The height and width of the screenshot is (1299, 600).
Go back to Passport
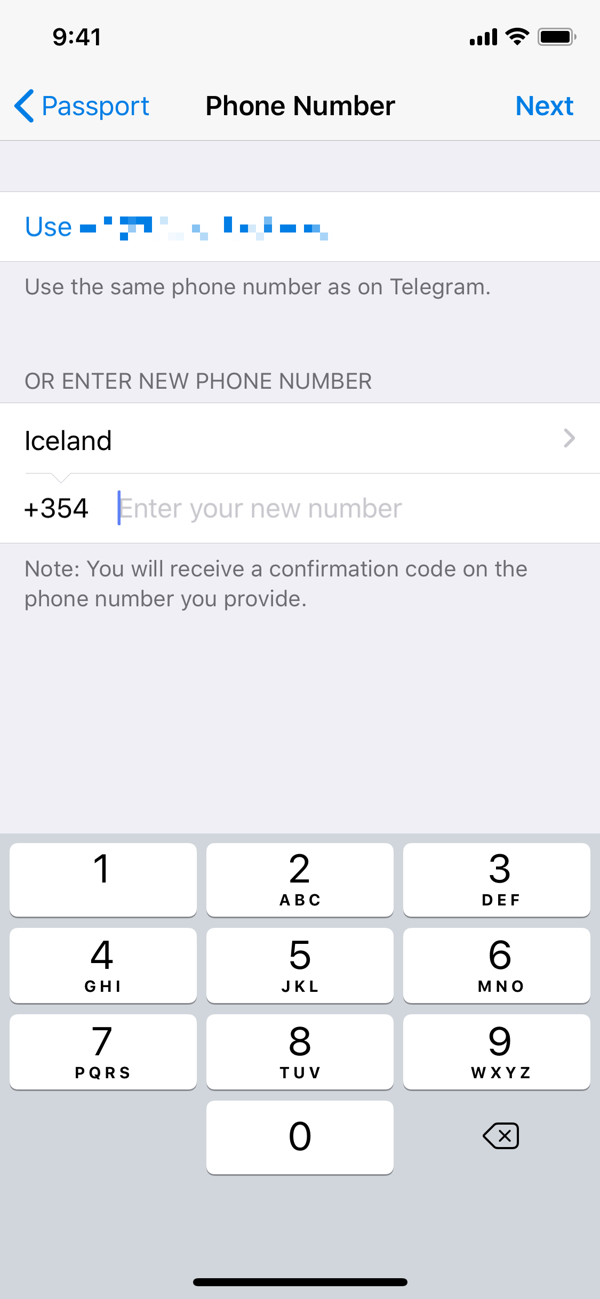click(x=82, y=106)
